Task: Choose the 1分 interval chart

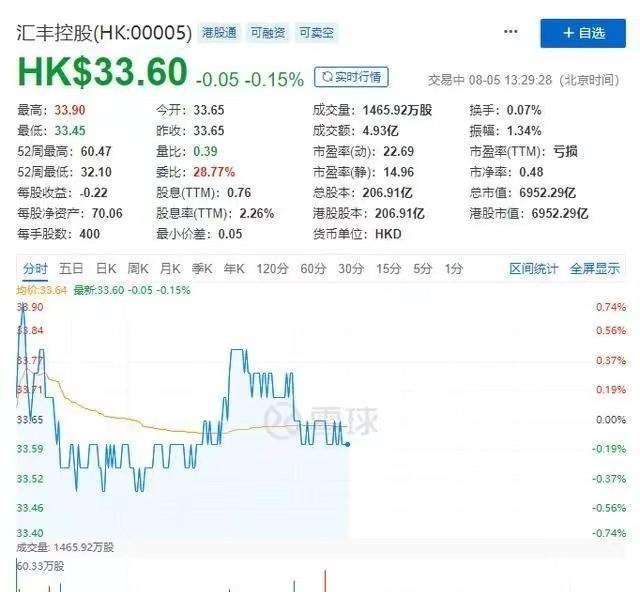Action: [x=453, y=268]
